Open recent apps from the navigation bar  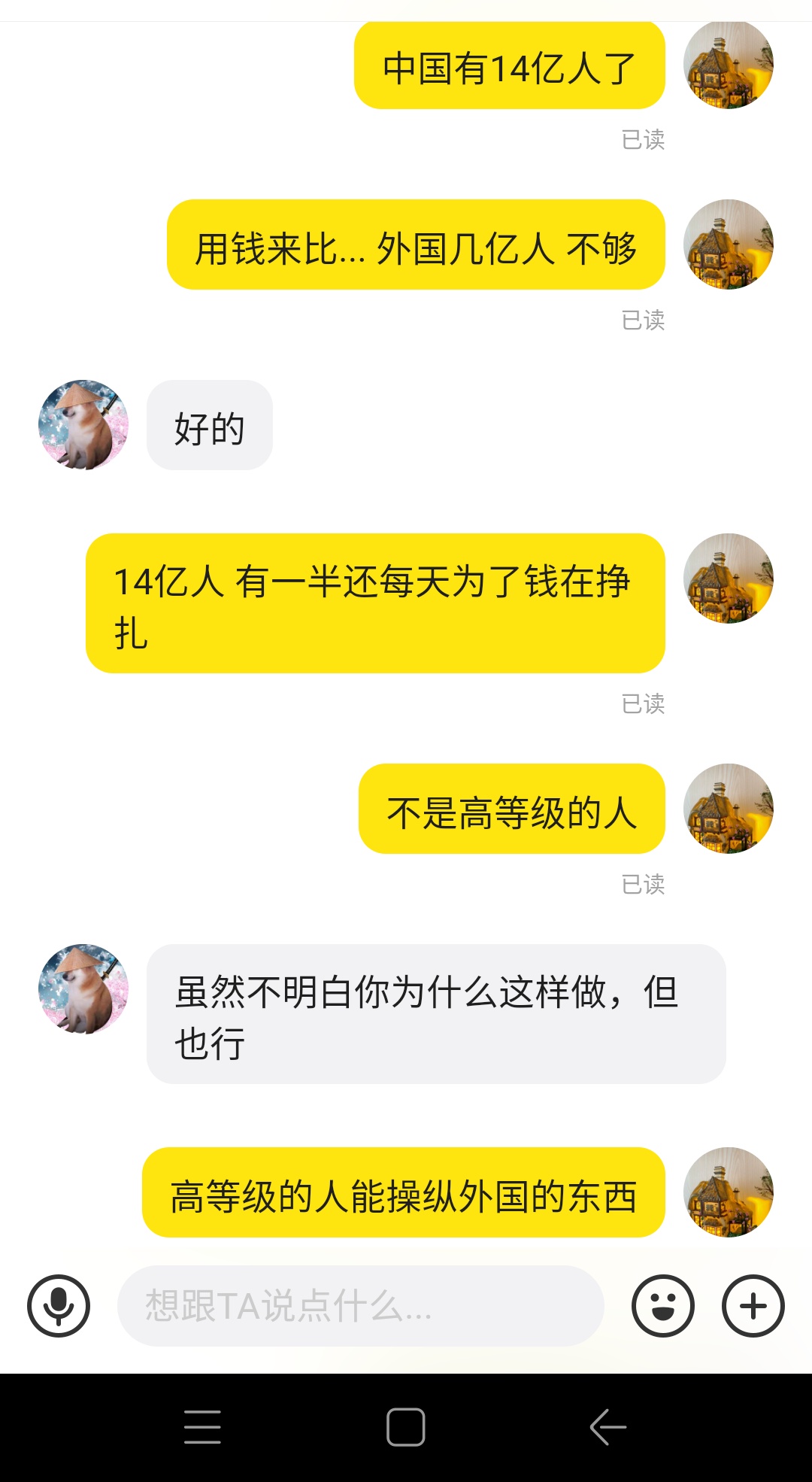click(x=203, y=1427)
